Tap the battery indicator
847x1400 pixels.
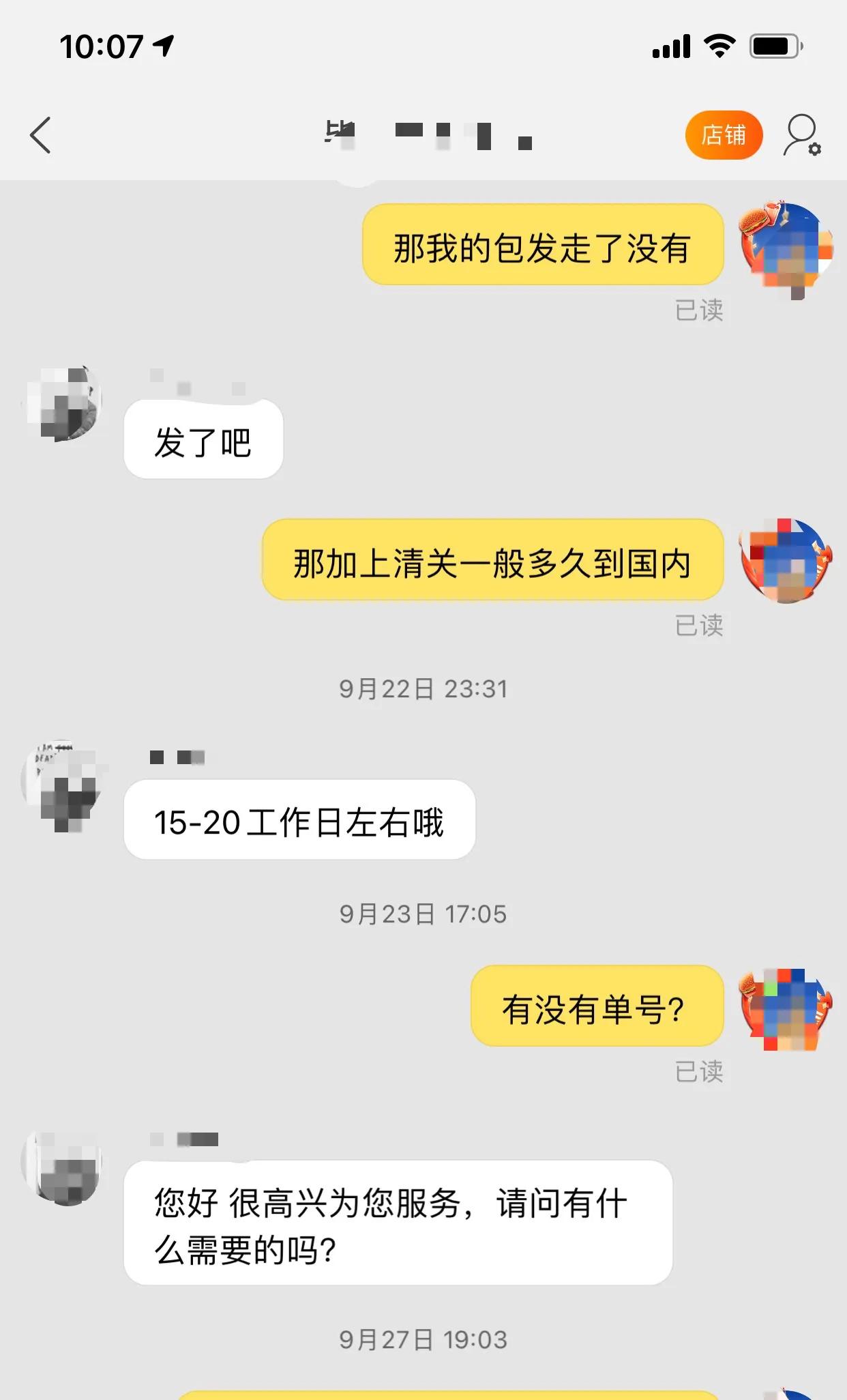774,45
